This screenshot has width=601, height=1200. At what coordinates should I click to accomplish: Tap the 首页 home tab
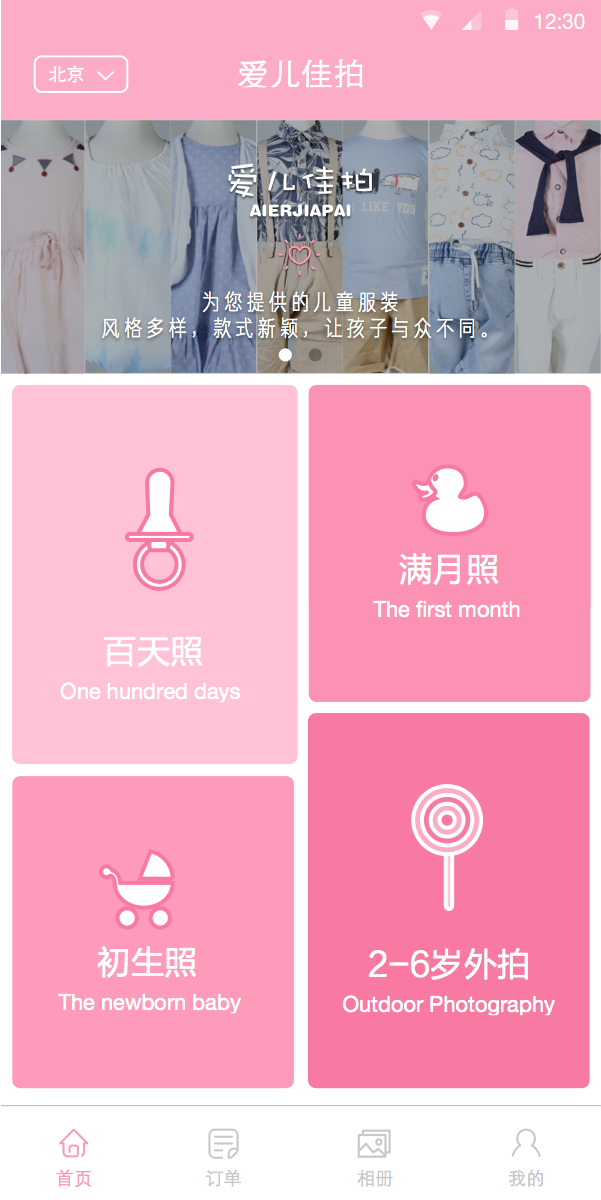coord(74,1156)
